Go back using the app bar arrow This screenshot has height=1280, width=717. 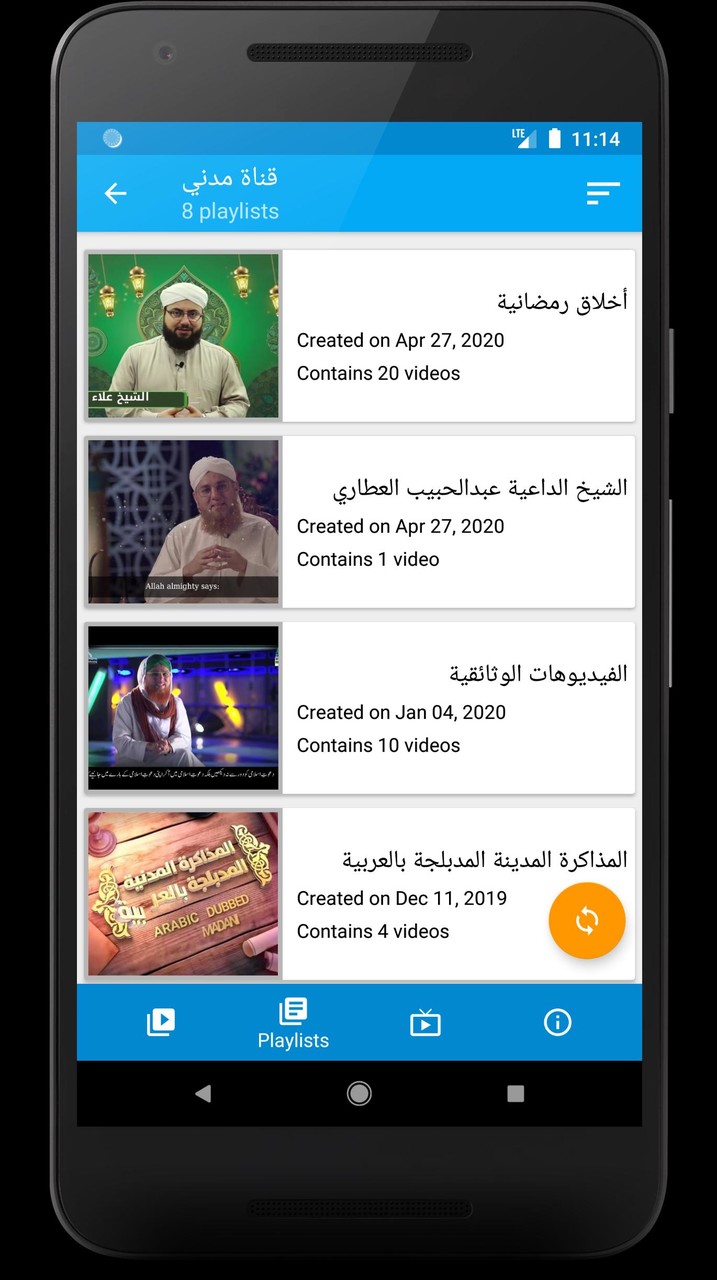(116, 193)
